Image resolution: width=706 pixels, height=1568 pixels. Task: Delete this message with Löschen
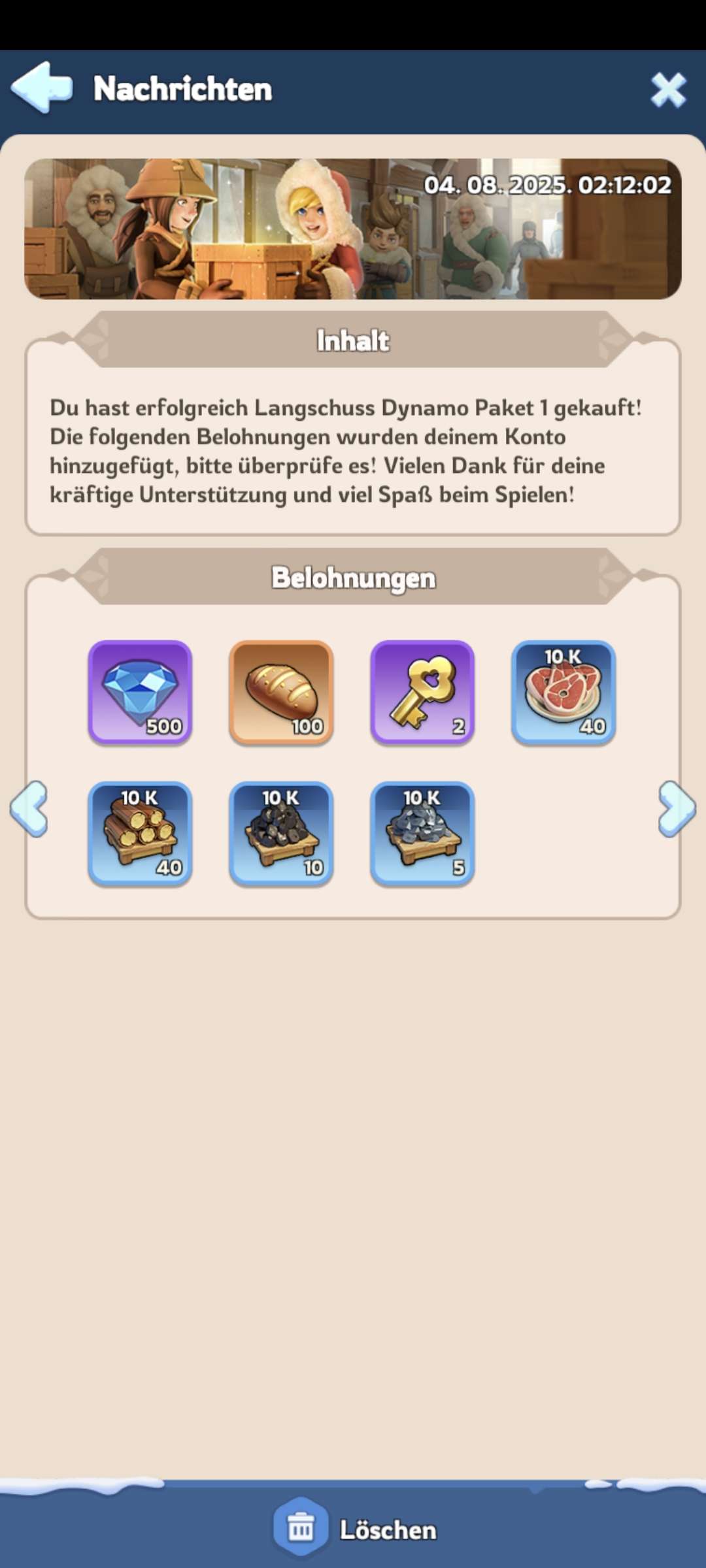[x=356, y=1529]
